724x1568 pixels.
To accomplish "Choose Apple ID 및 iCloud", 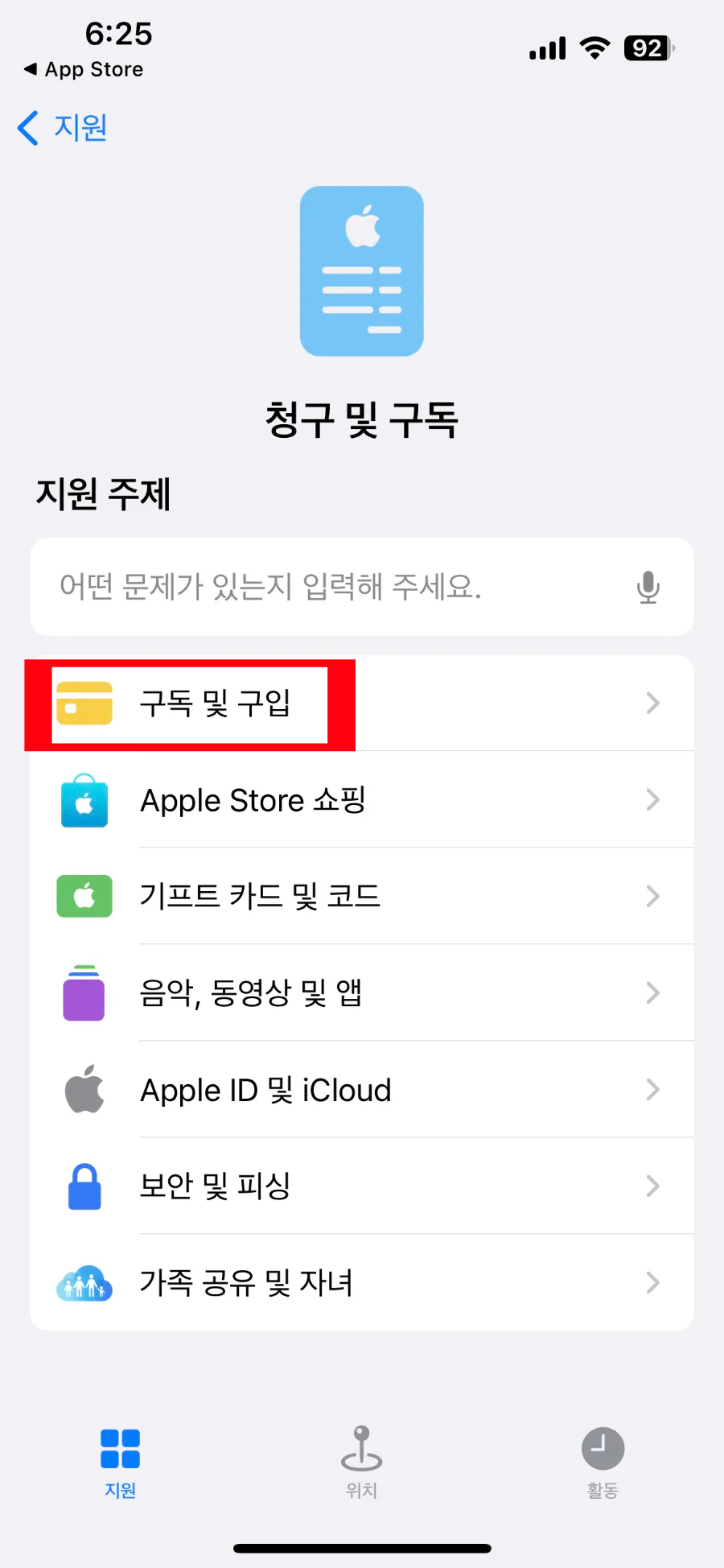I will pyautogui.click(x=362, y=1090).
